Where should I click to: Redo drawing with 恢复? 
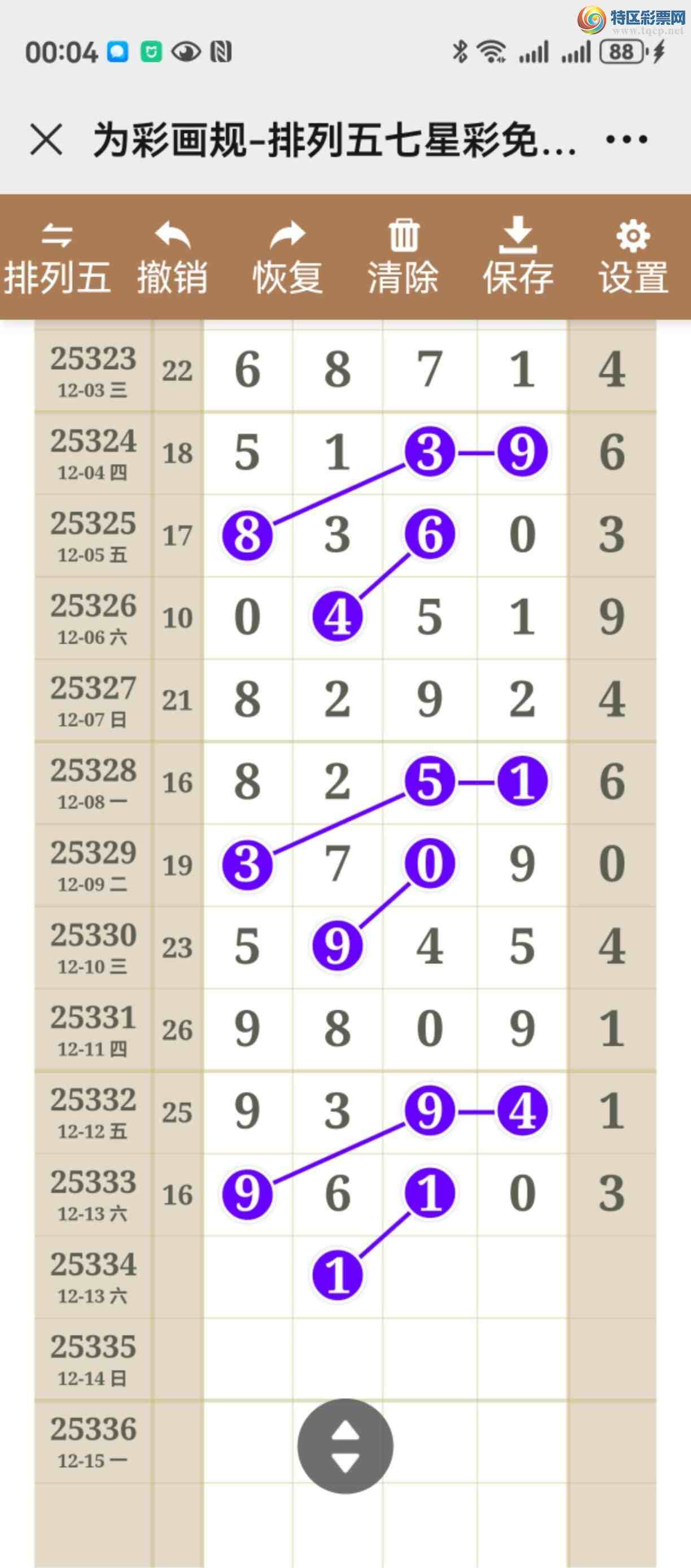288,258
